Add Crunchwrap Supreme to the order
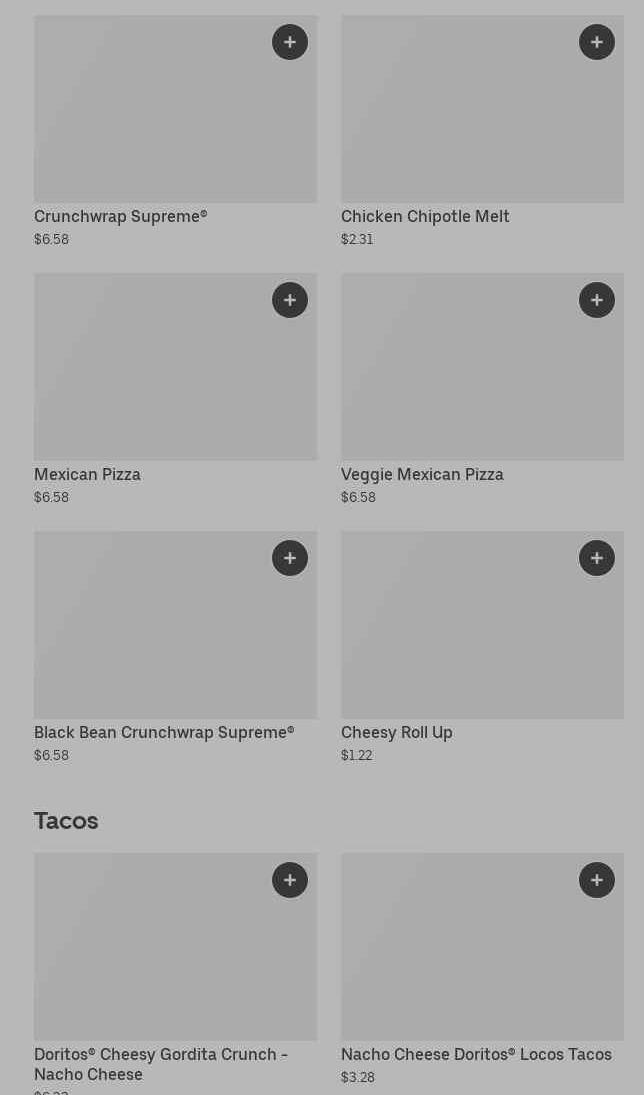The width and height of the screenshot is (644, 1095). [x=290, y=42]
